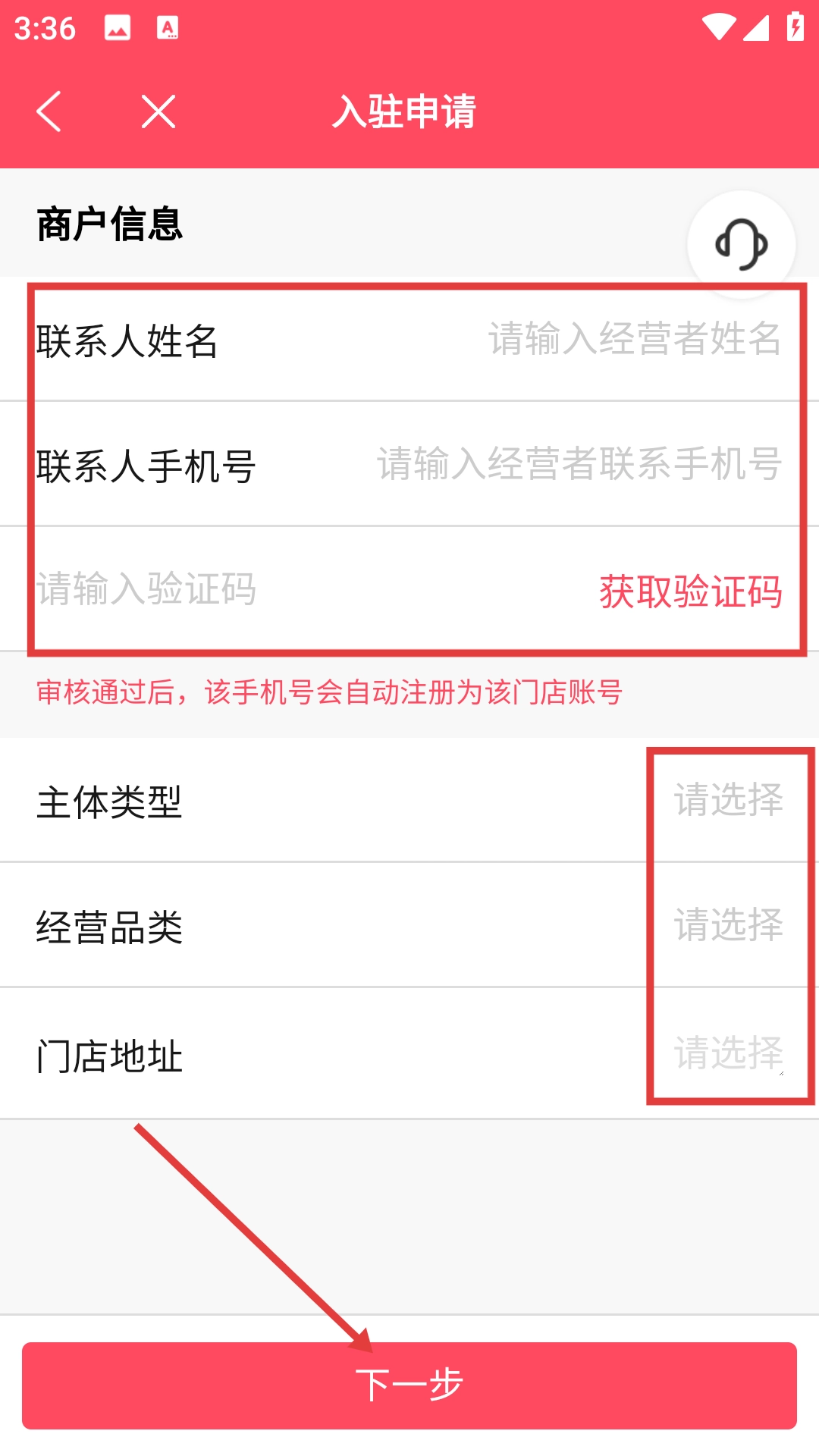Close the 入驻申请 page
The height and width of the screenshot is (1456, 819).
158,111
